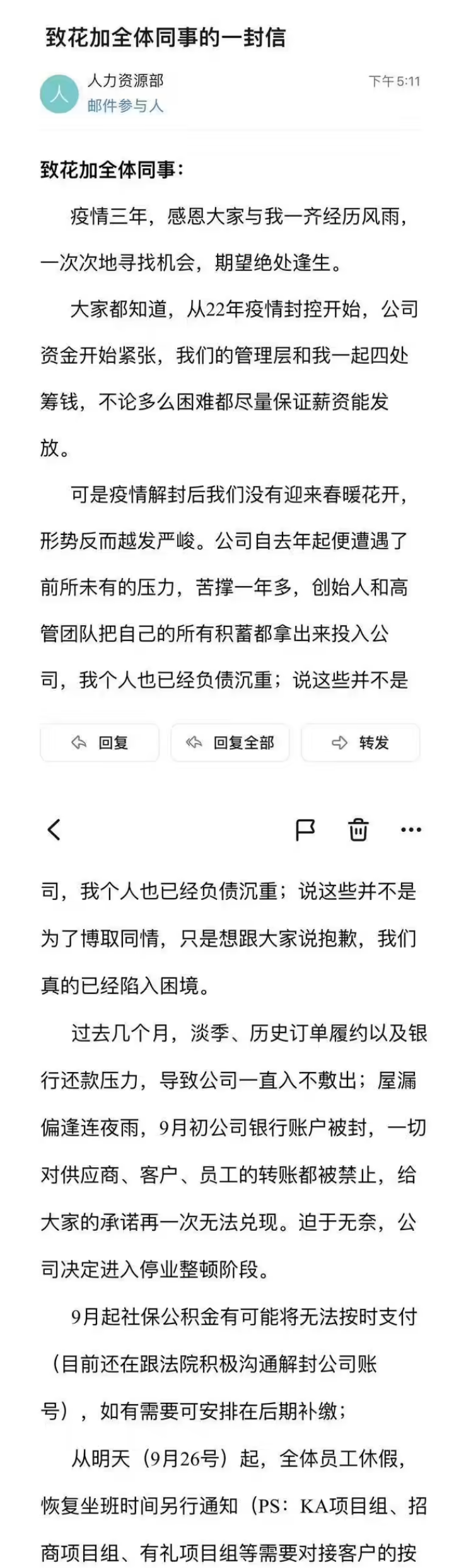Choose 回复全部 to reply all
Image resolution: width=449 pixels, height=1568 pixels.
pos(230,742)
